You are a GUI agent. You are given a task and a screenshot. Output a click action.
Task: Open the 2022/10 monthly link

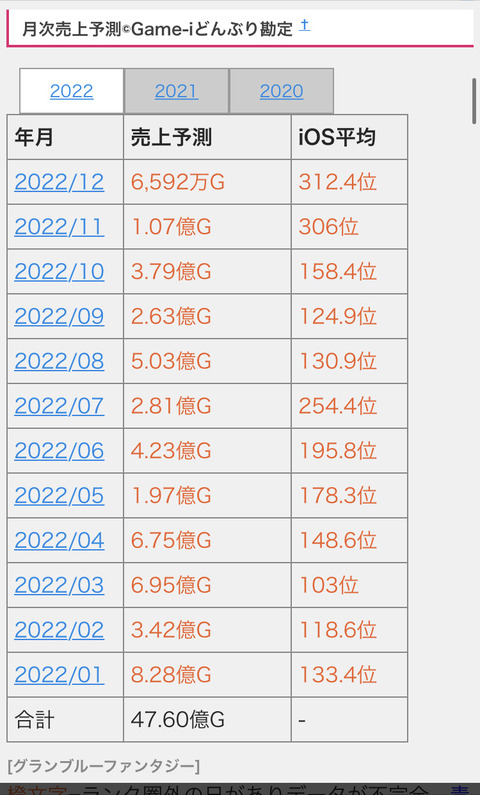[59, 271]
